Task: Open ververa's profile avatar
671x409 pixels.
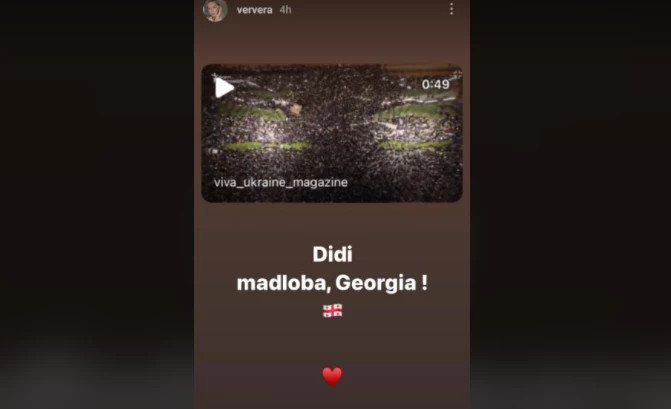Action: coord(215,10)
